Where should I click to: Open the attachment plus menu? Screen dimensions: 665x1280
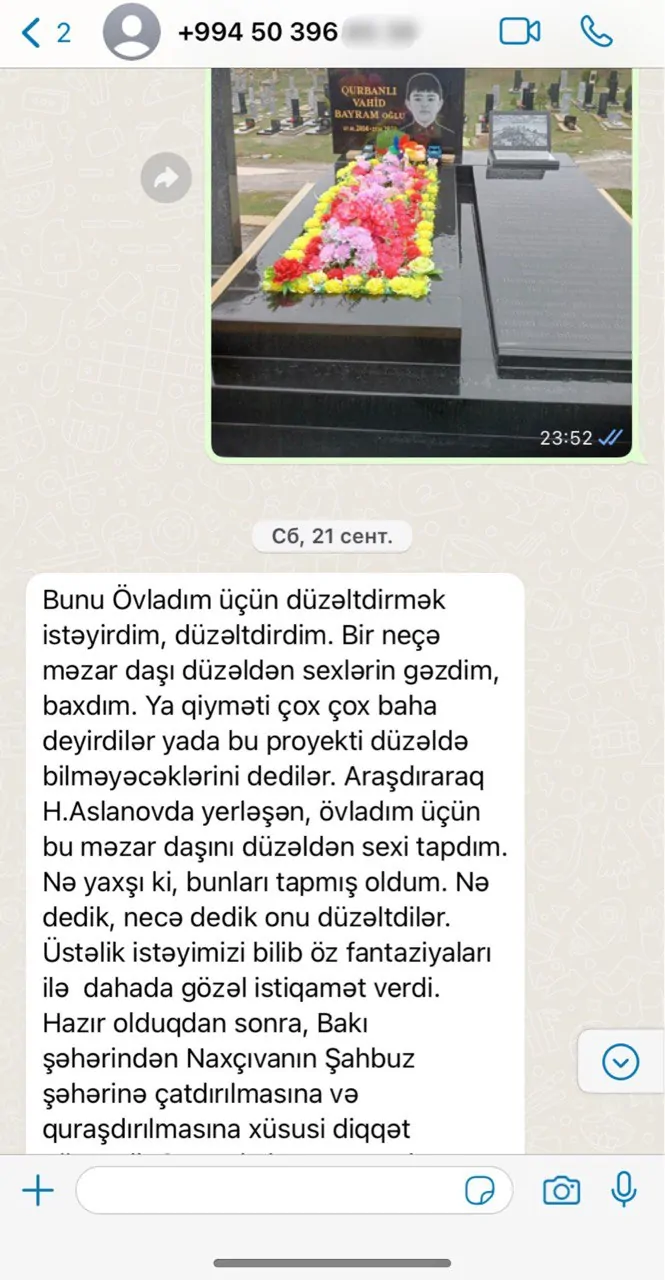click(x=38, y=1190)
